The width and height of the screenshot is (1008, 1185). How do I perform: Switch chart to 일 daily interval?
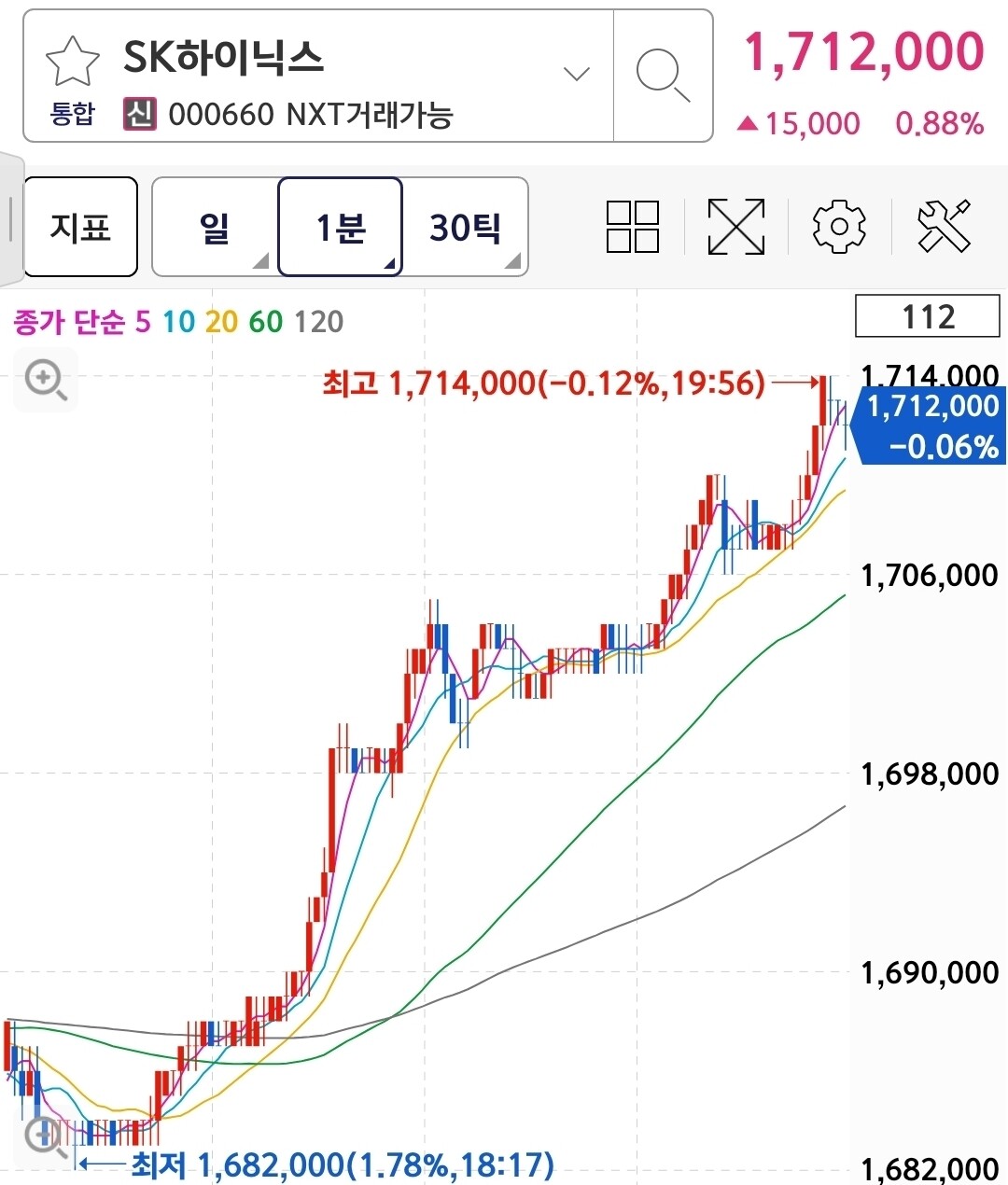(215, 227)
